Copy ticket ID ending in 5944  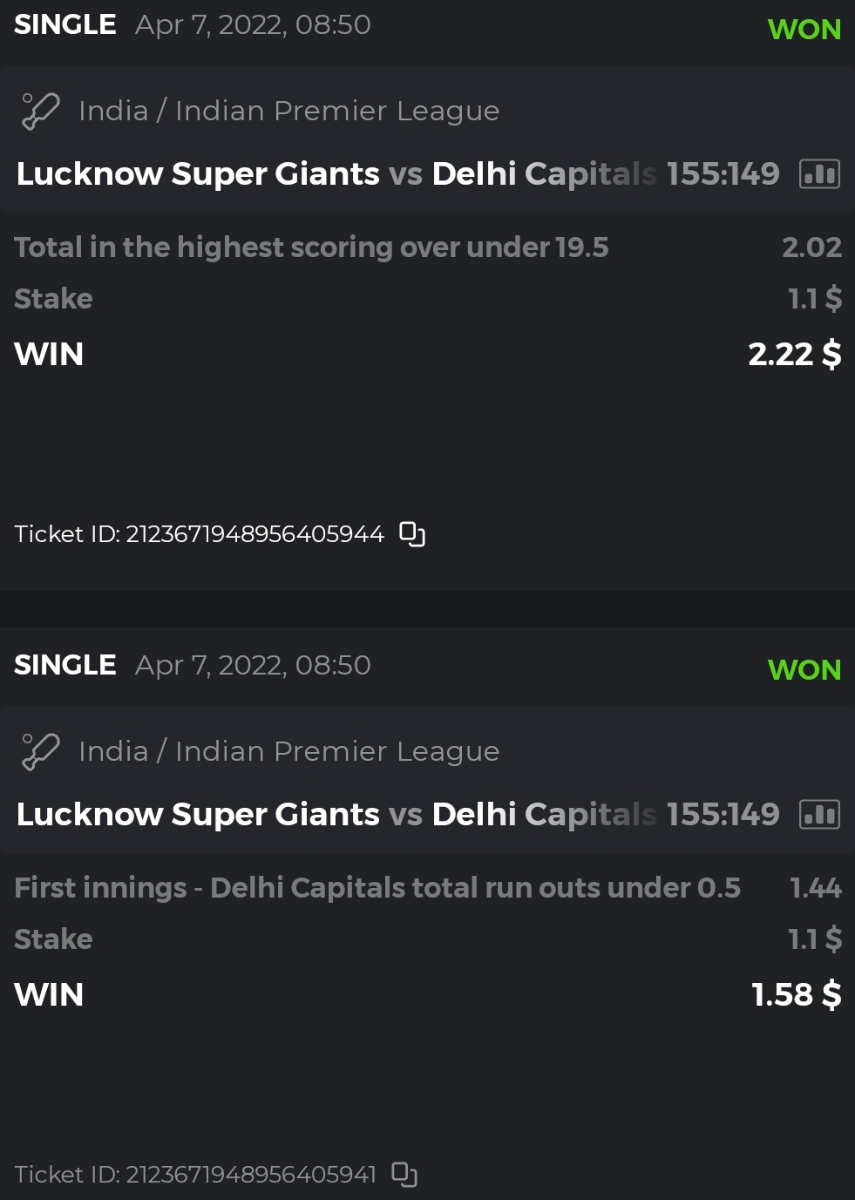tap(412, 534)
